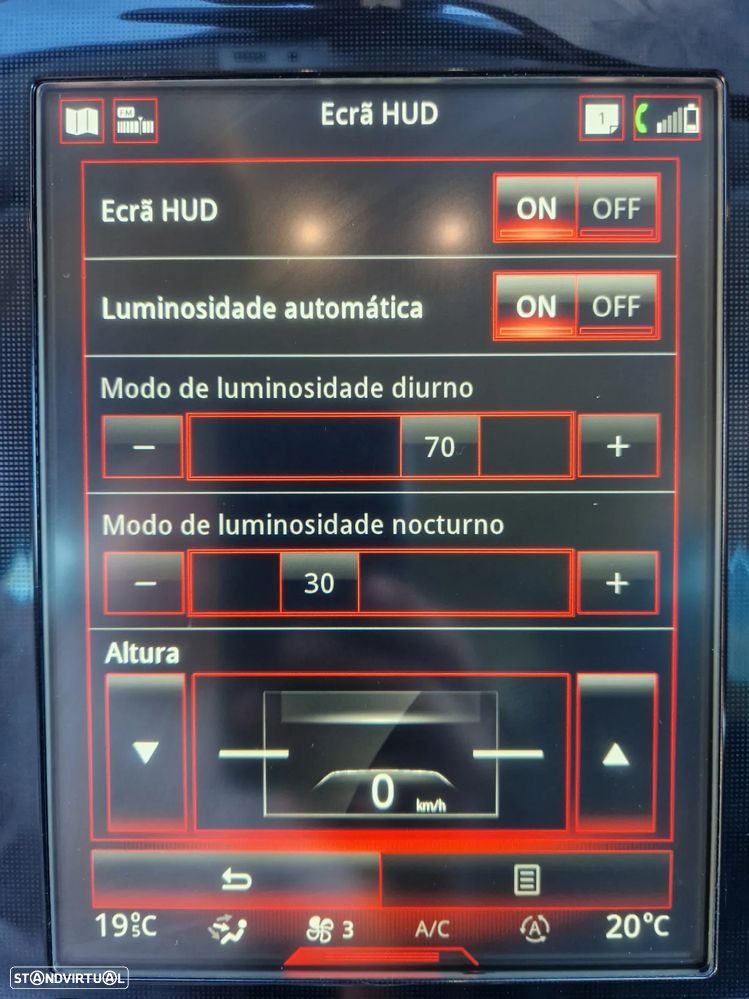
Task: Toggle the A/C setting
Action: coord(432,929)
